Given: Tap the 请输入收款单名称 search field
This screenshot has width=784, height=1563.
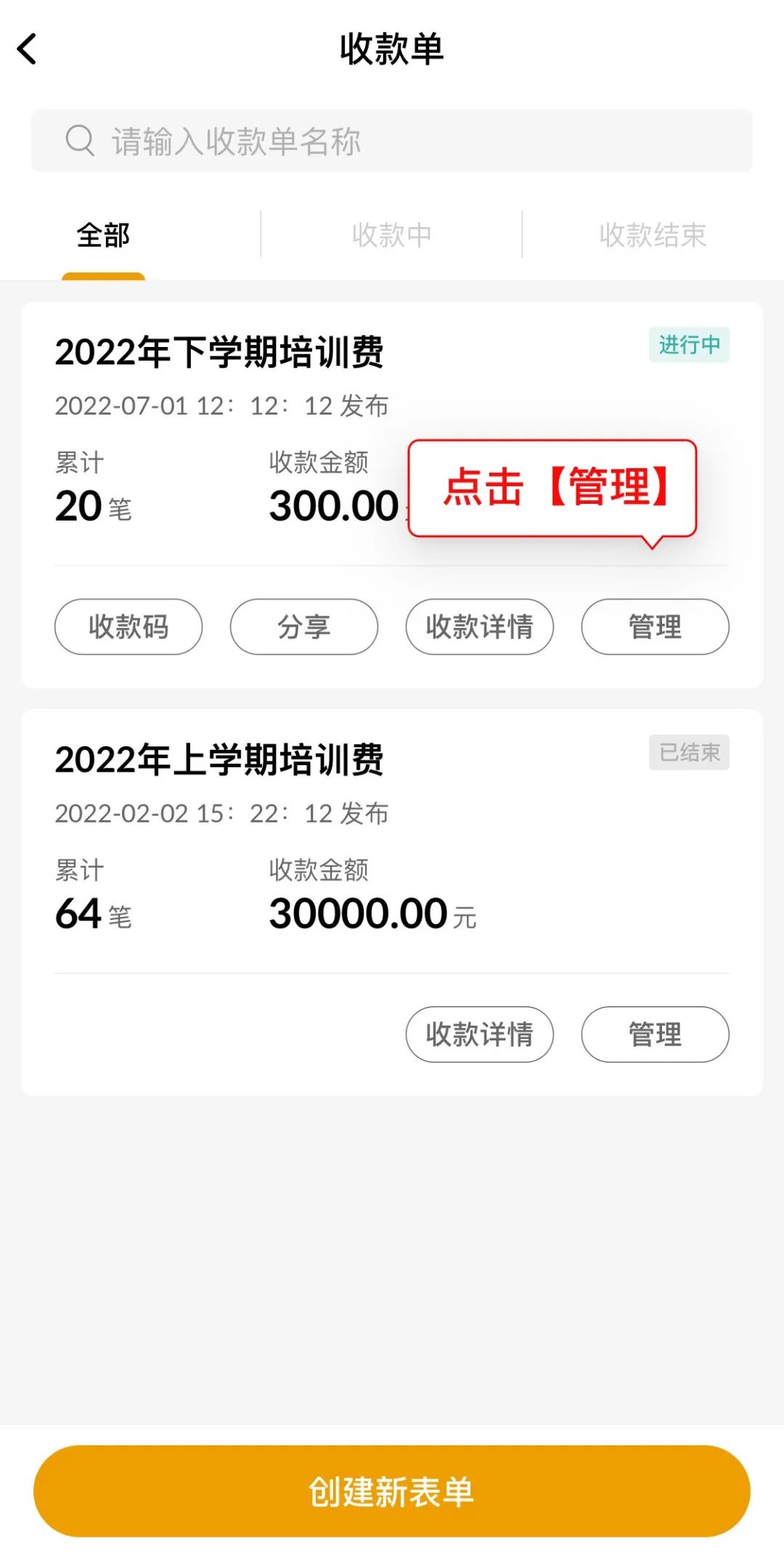Looking at the screenshot, I should (x=391, y=141).
